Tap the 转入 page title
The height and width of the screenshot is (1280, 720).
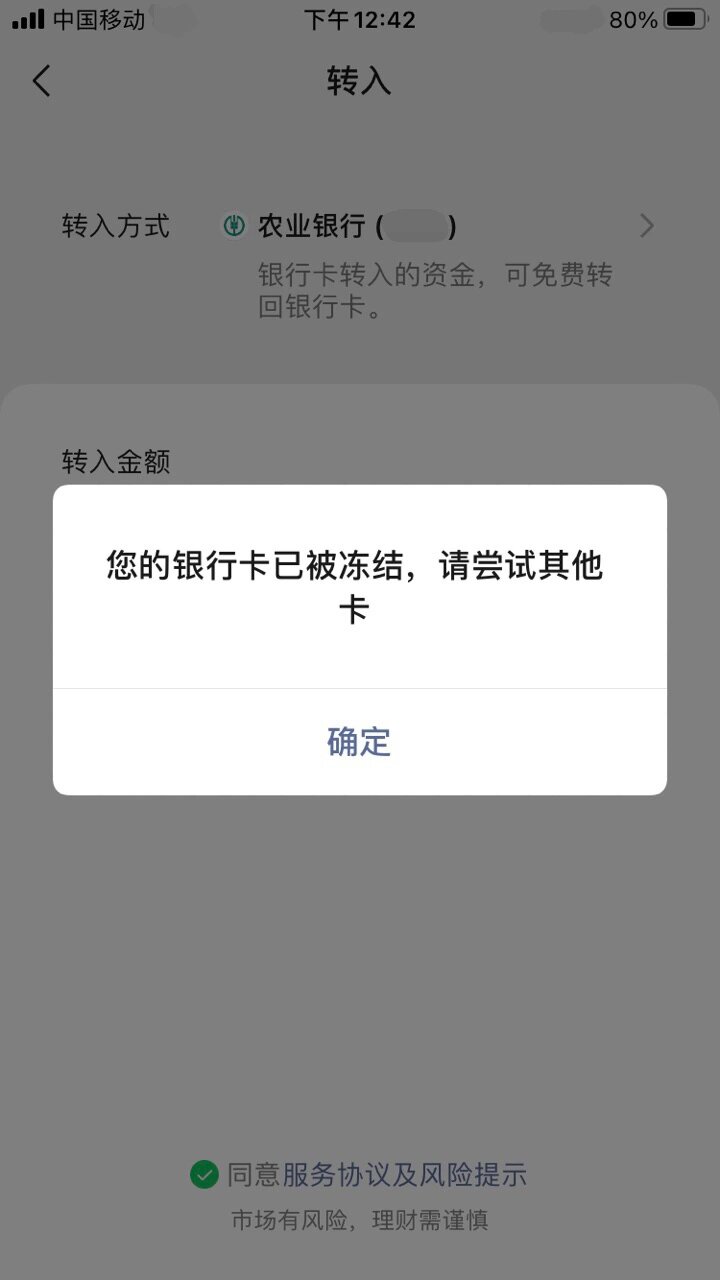point(358,81)
